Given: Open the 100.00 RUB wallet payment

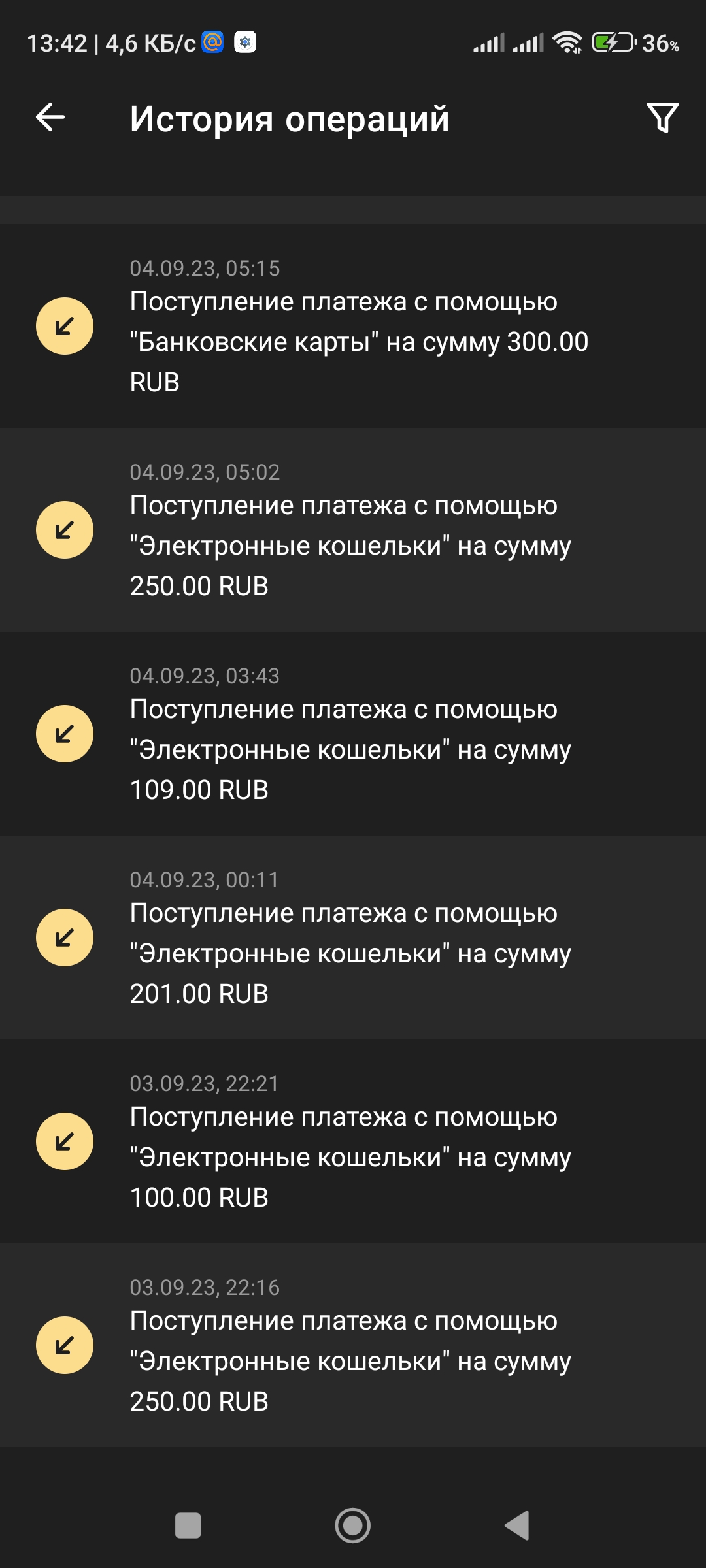Looking at the screenshot, I should click(353, 1141).
